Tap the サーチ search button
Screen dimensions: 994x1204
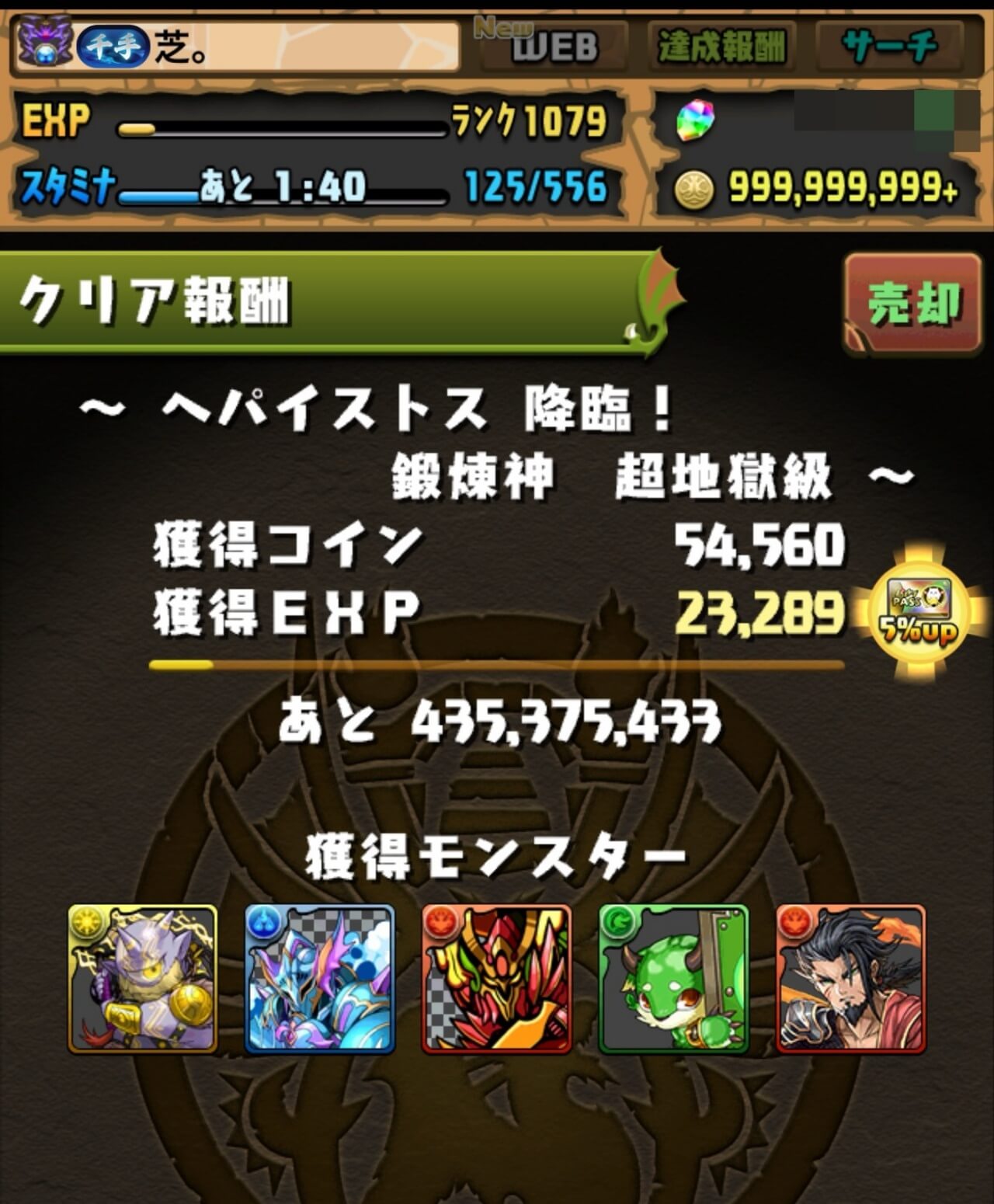coord(889,47)
